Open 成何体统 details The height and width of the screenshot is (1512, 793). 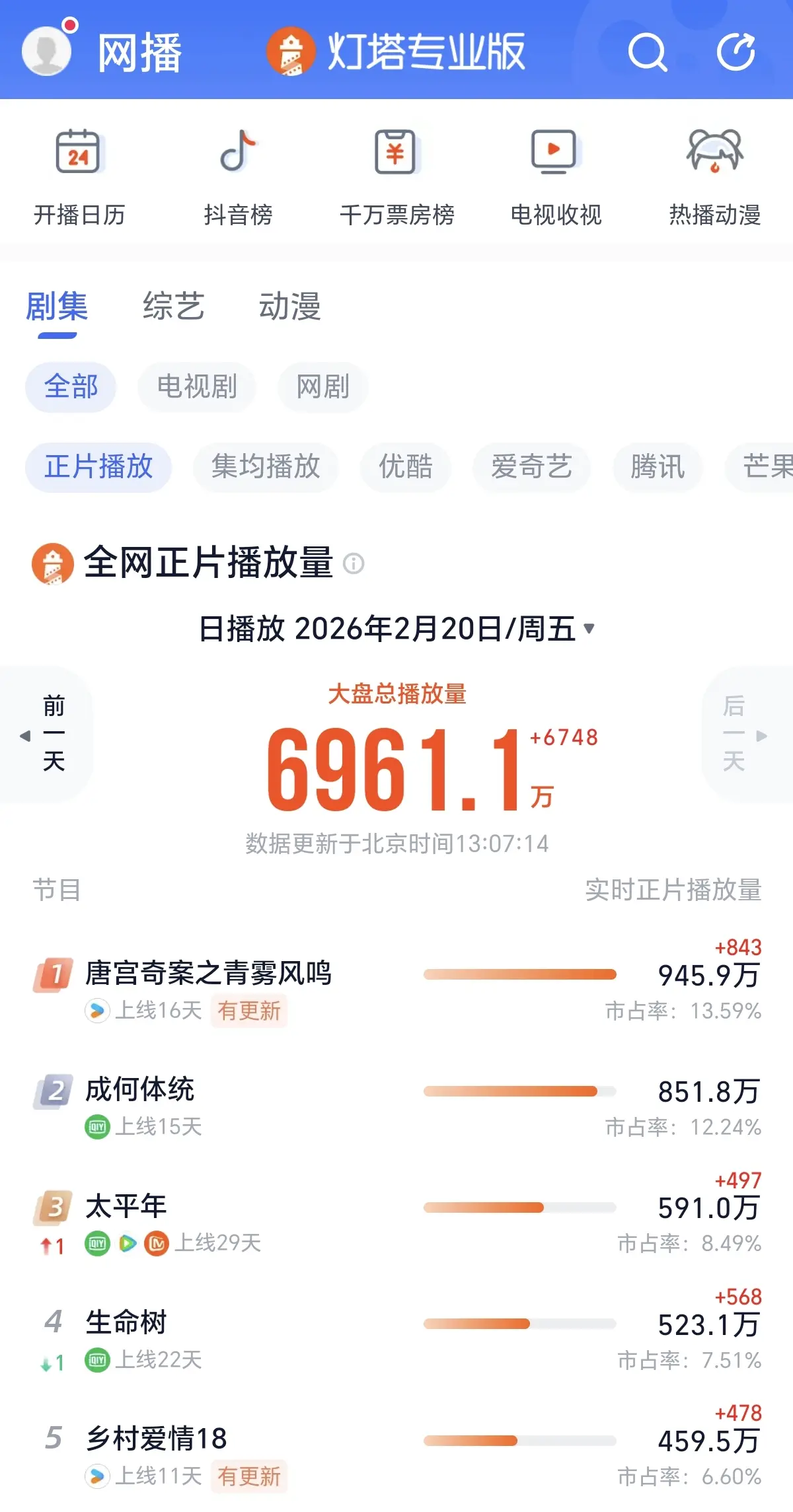(140, 1089)
